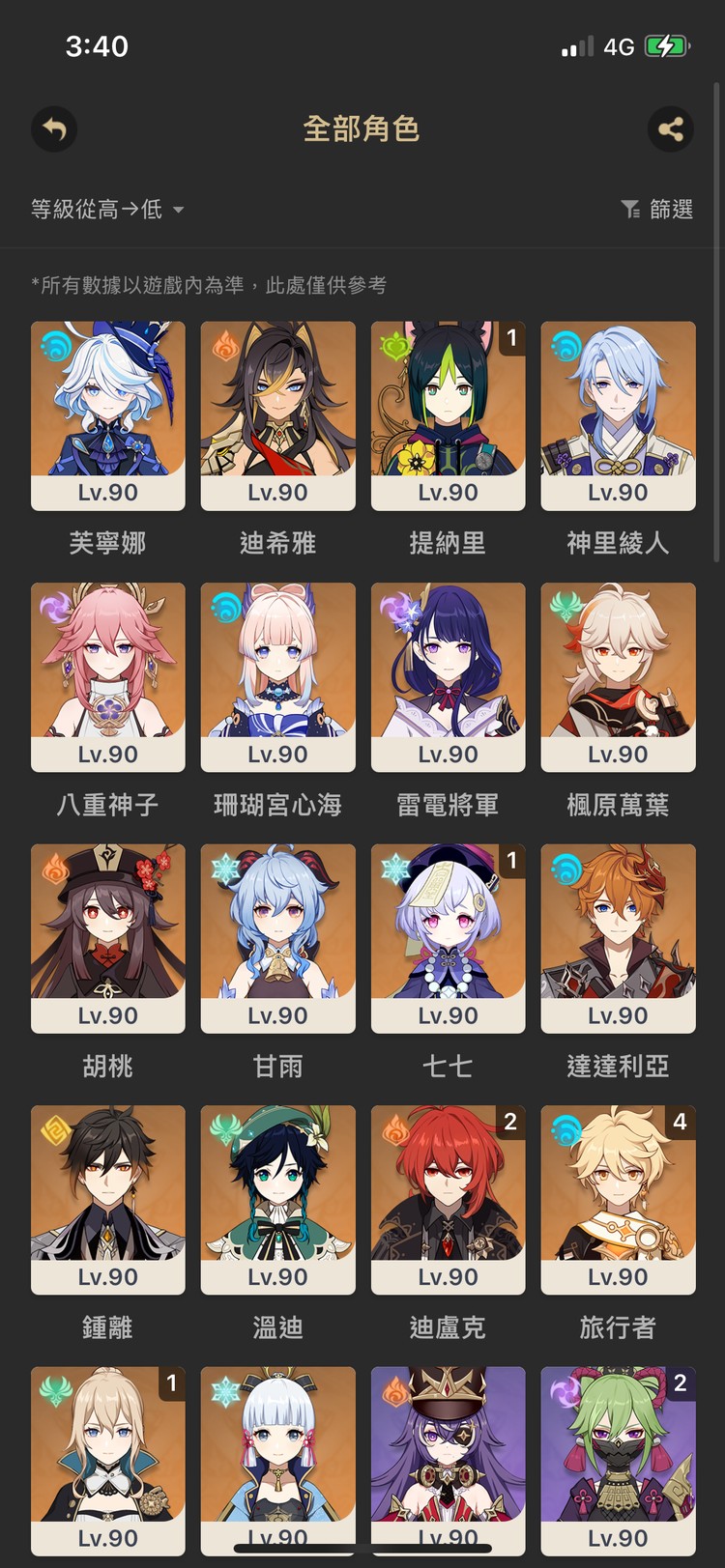Open the 等級從高→低 sort dropdown
The image size is (725, 1568).
click(106, 209)
